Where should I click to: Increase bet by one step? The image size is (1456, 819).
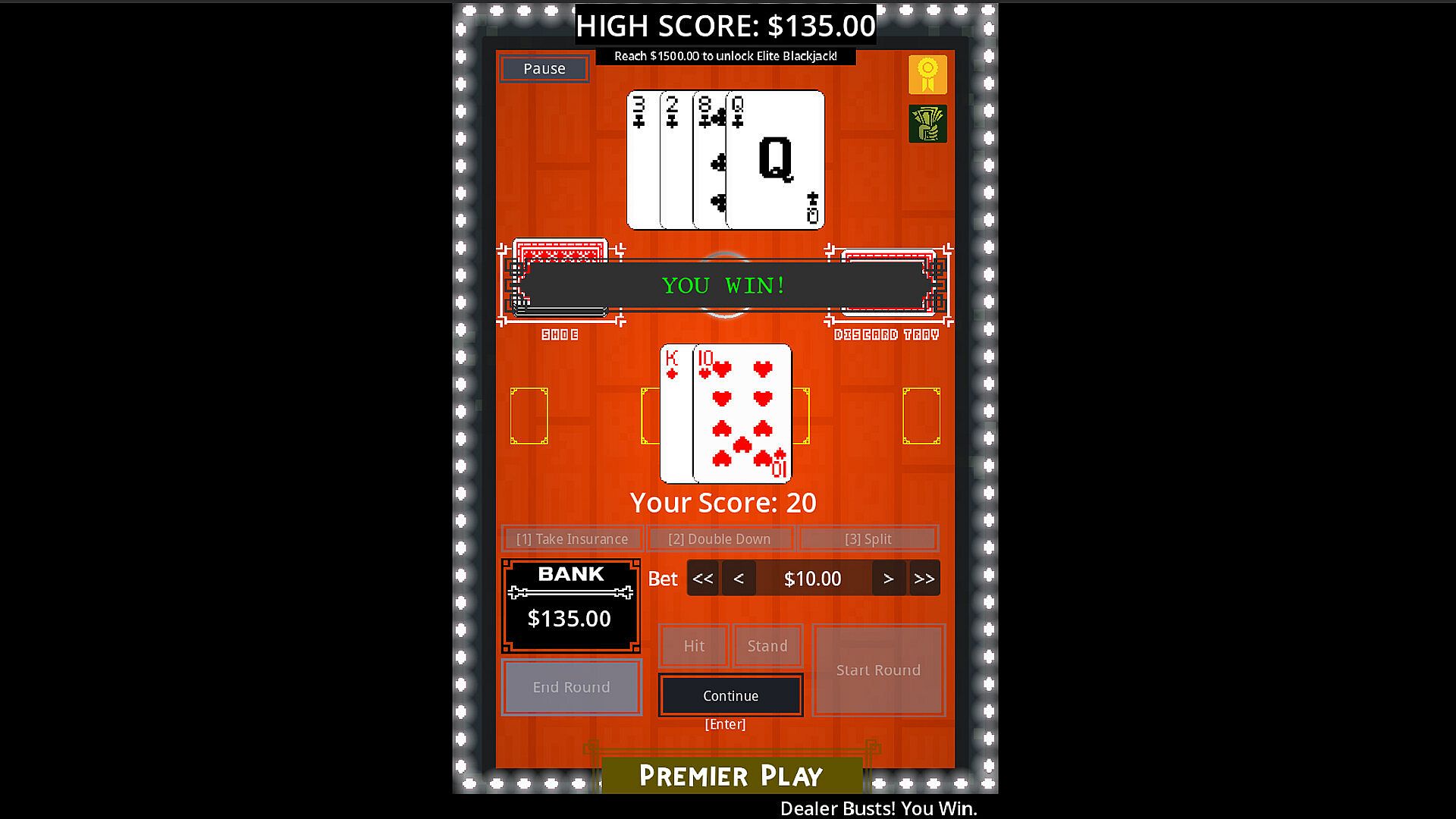[888, 579]
